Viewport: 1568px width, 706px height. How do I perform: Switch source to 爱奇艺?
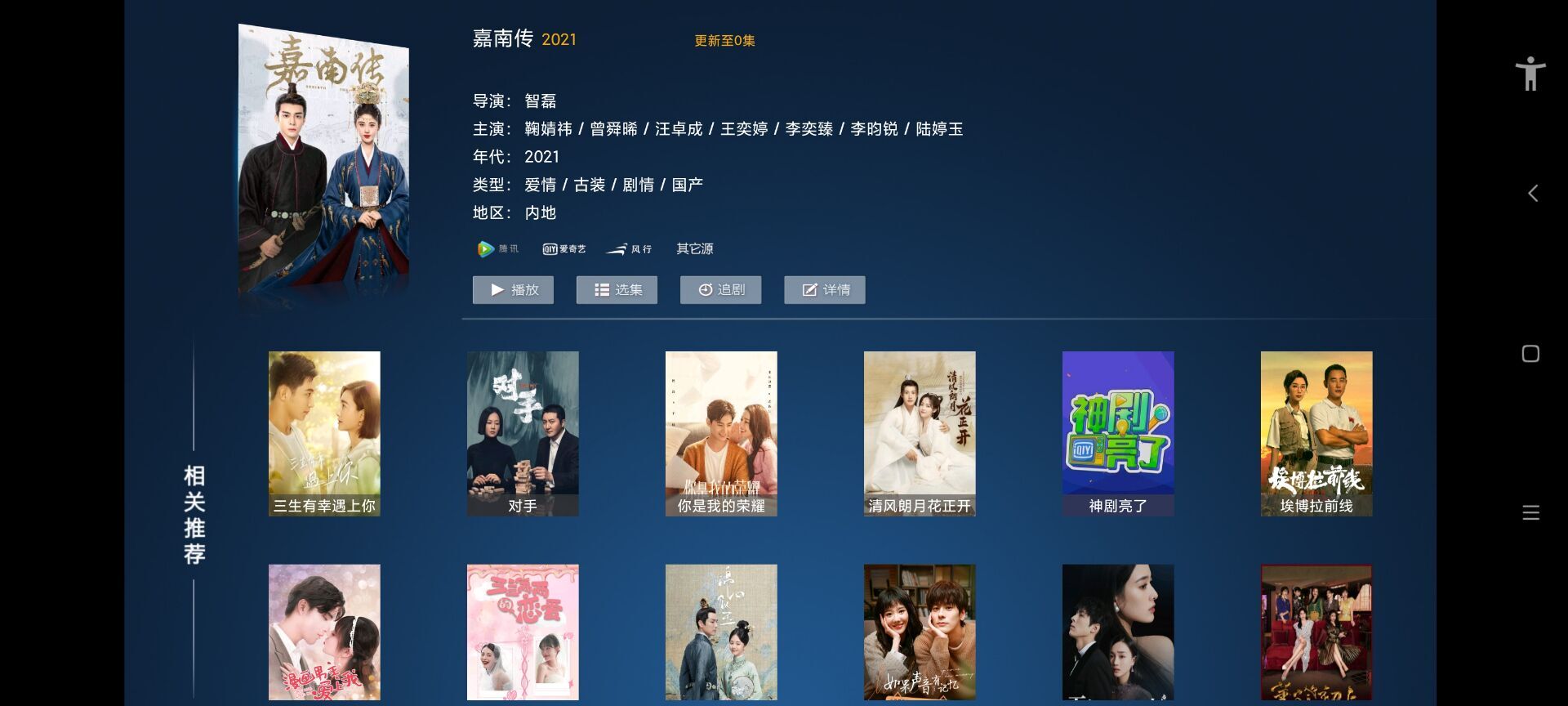(563, 248)
